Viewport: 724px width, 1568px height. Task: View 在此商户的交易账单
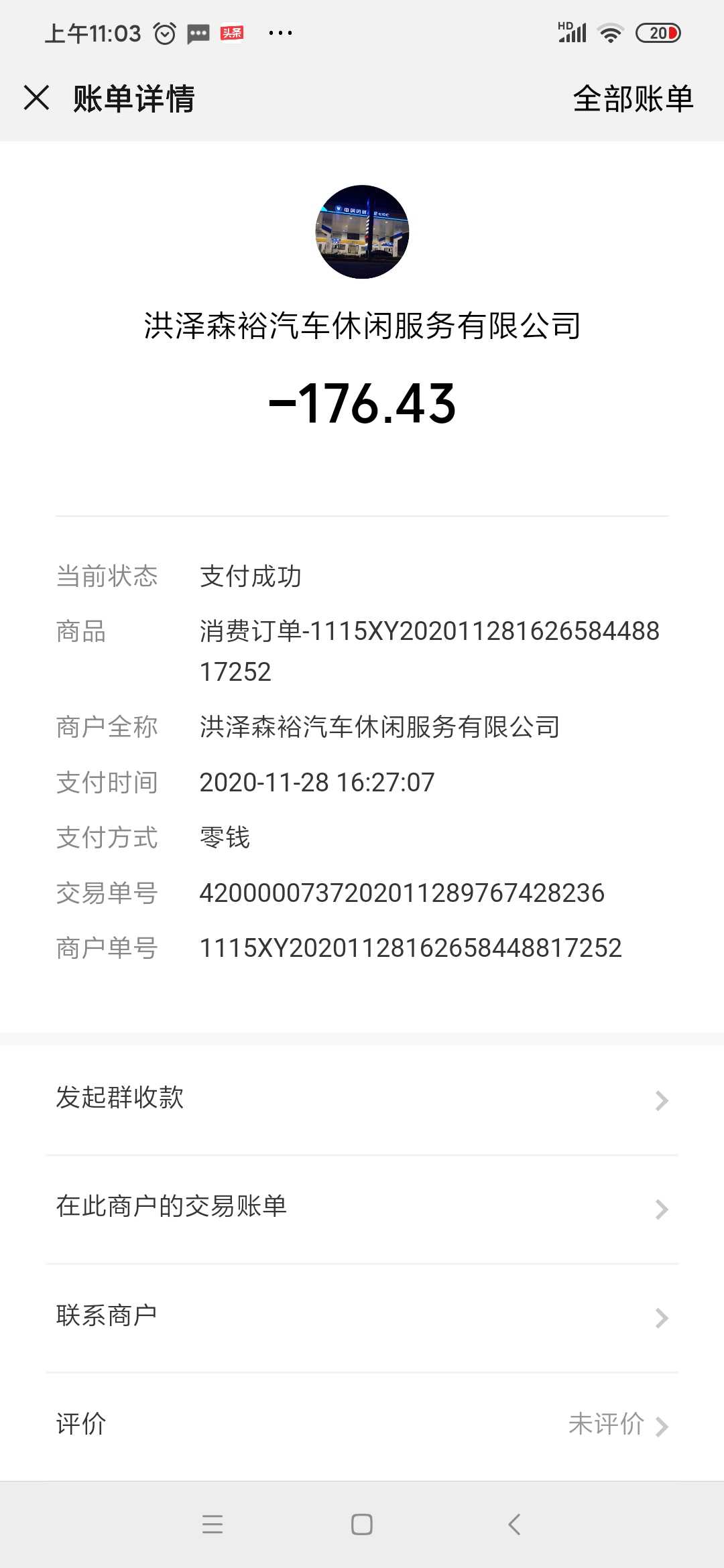[362, 1208]
